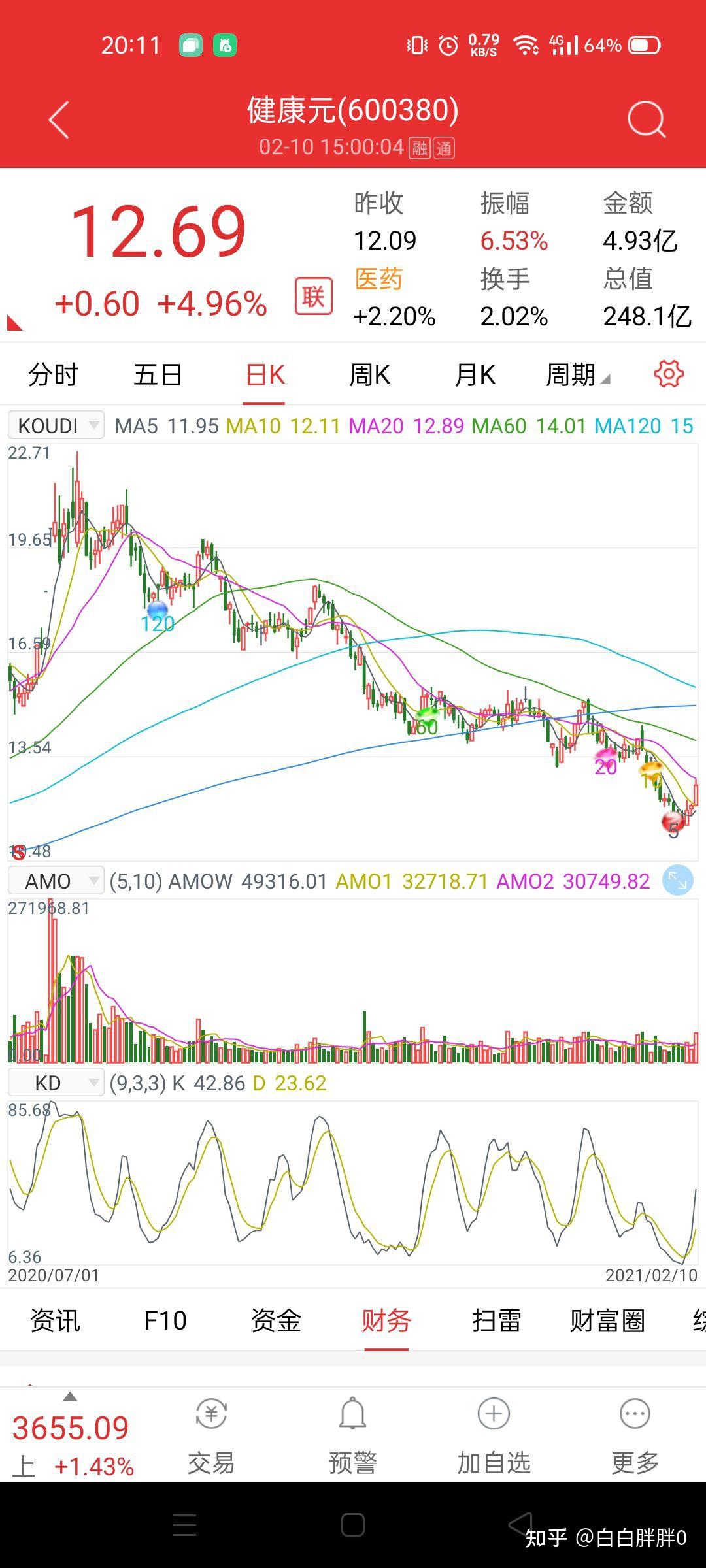Select the 周K chart tab
The height and width of the screenshot is (1568, 706).
point(369,375)
